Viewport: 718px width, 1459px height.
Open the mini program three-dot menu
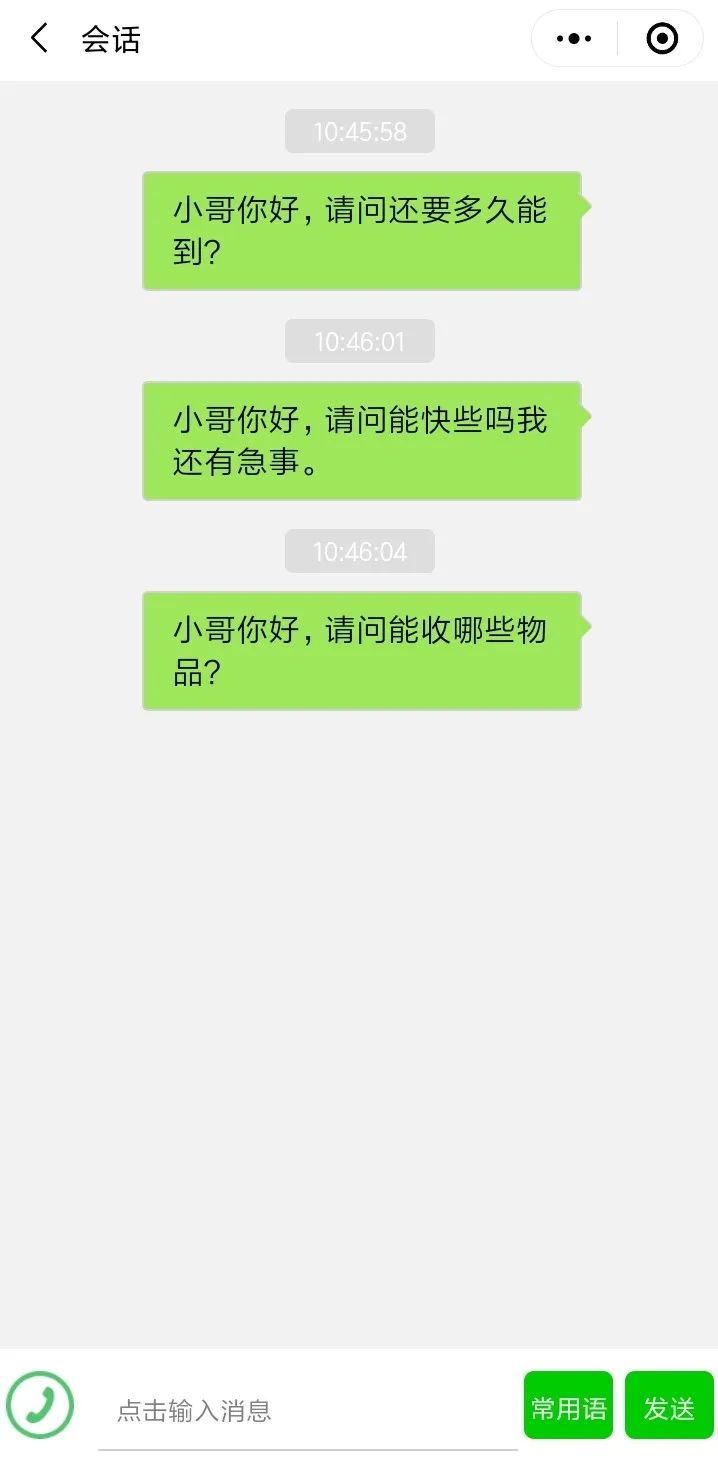[574, 39]
